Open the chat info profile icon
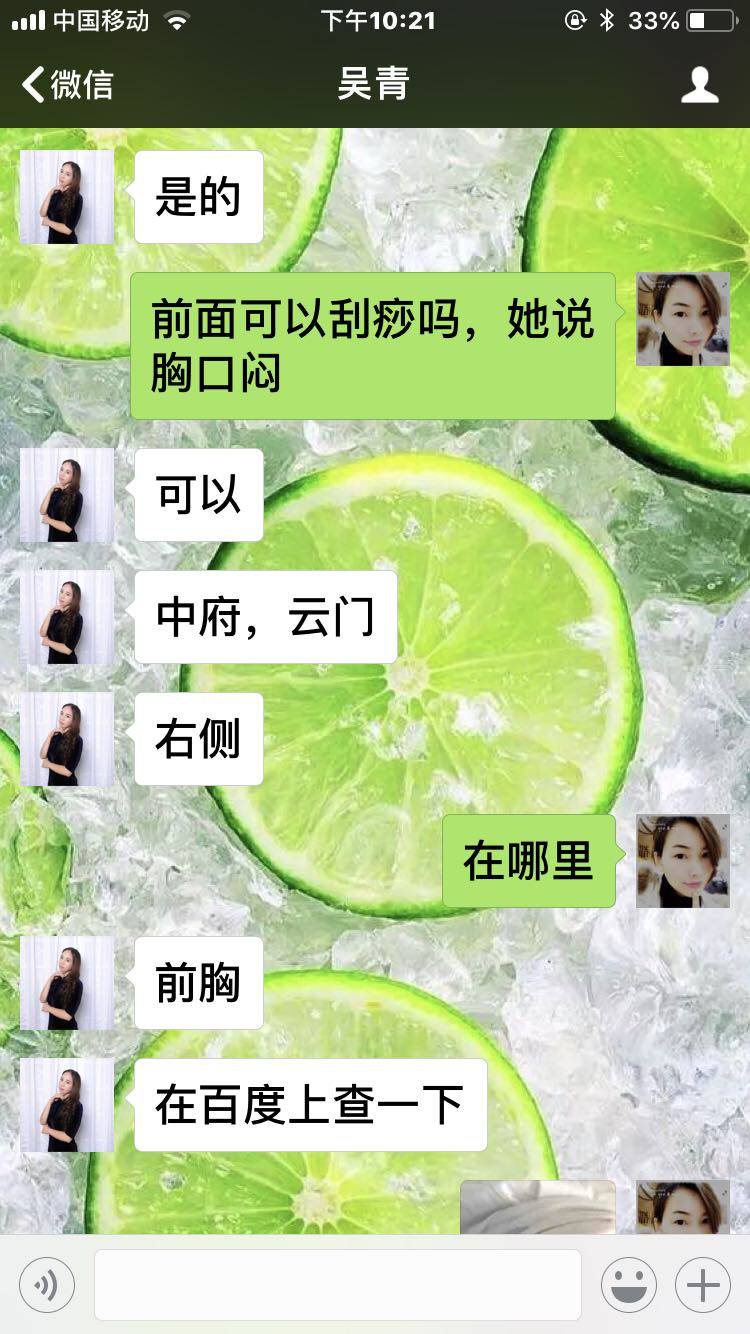The height and width of the screenshot is (1334, 750). point(699,85)
